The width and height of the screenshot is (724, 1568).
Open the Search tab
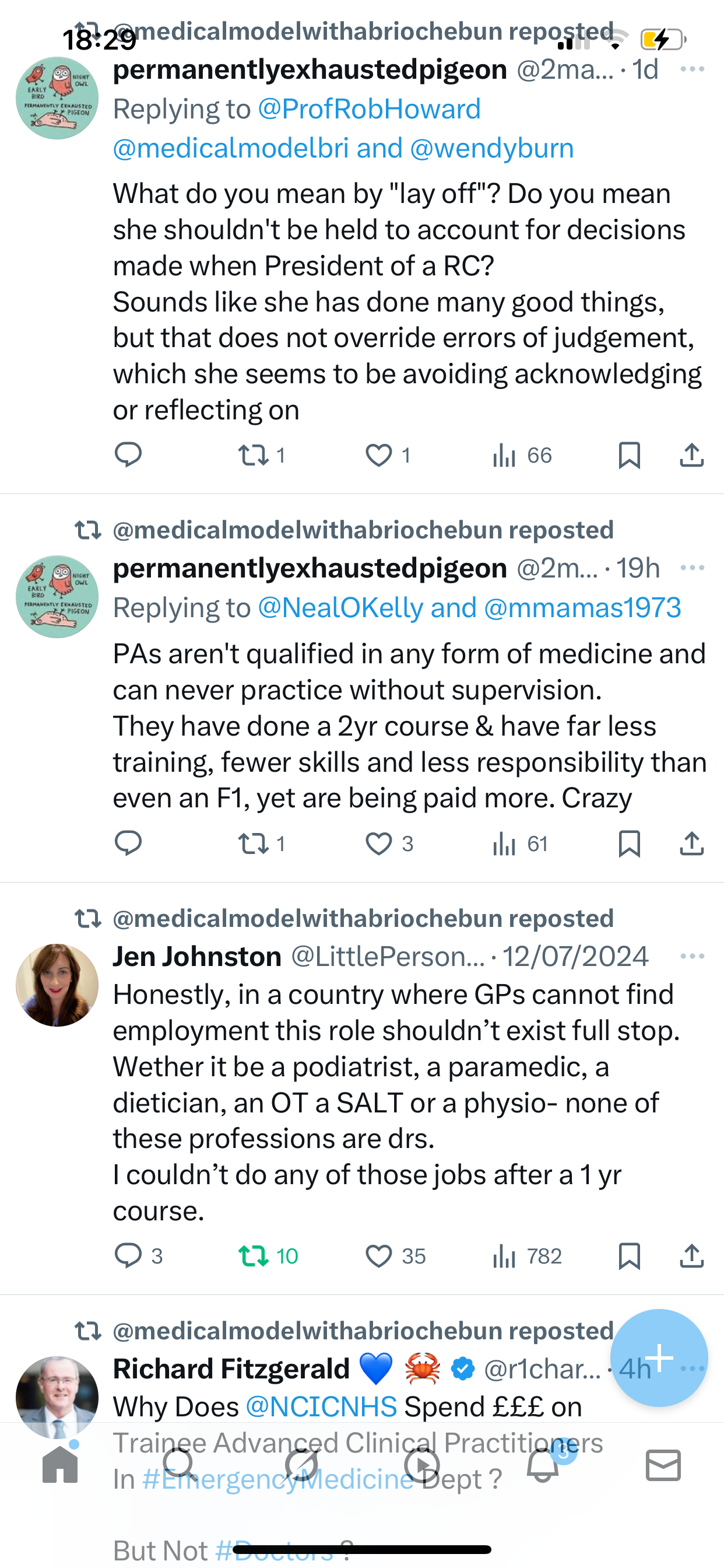pyautogui.click(x=180, y=1465)
